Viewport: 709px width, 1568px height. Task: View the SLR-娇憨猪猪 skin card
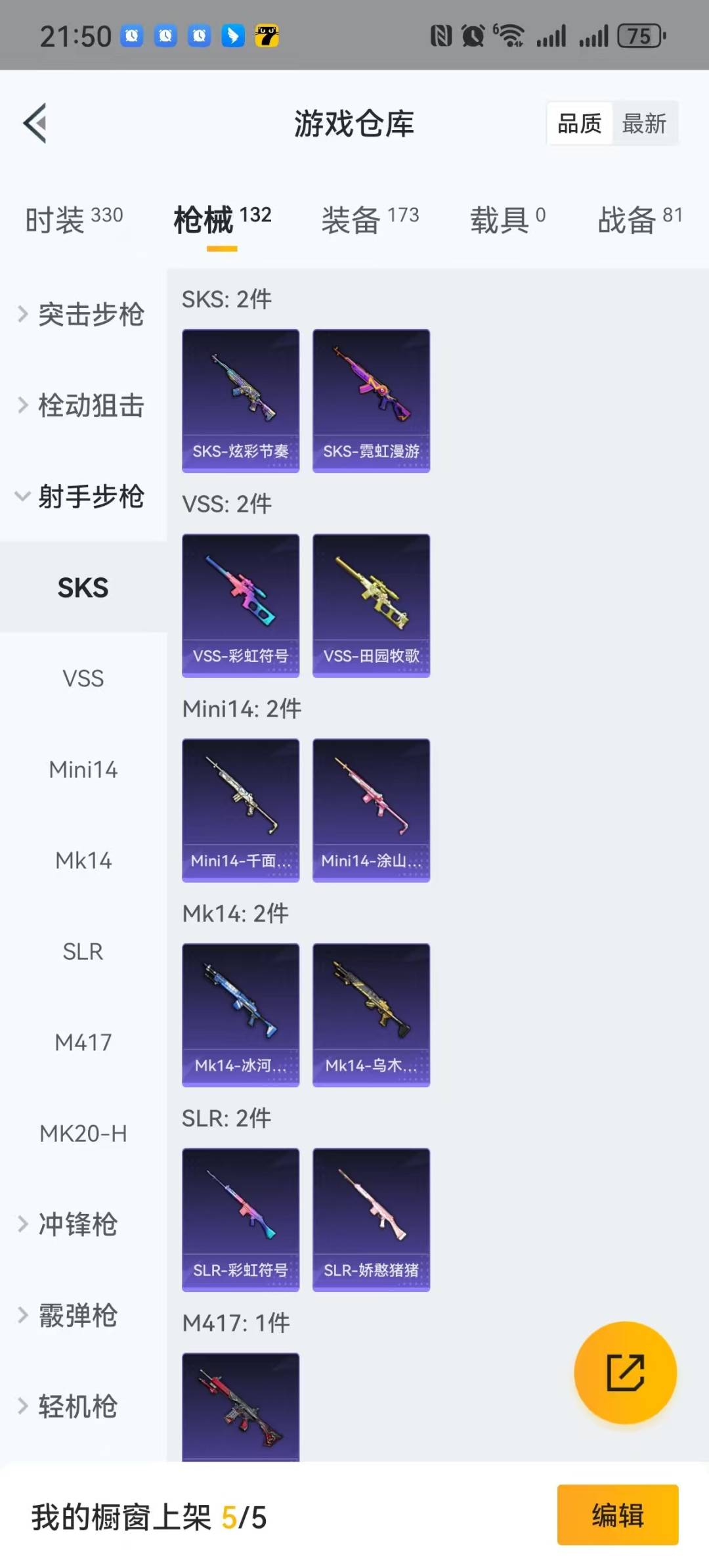point(371,1219)
